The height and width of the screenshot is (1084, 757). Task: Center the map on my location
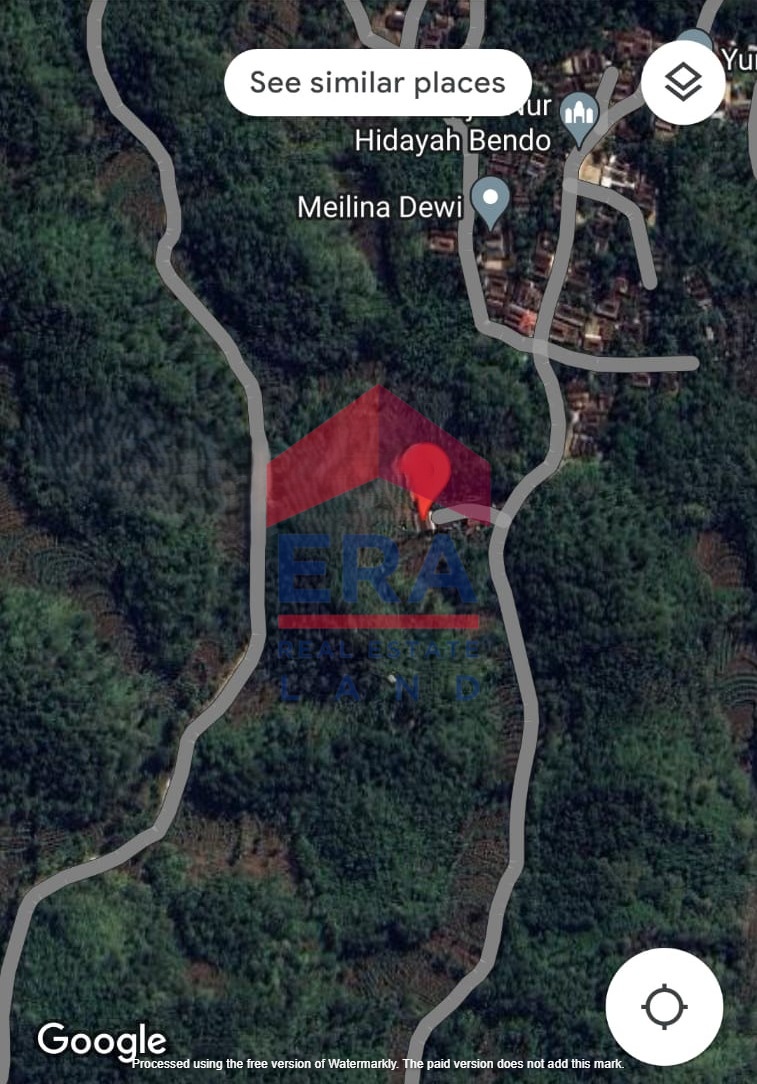tap(664, 1006)
